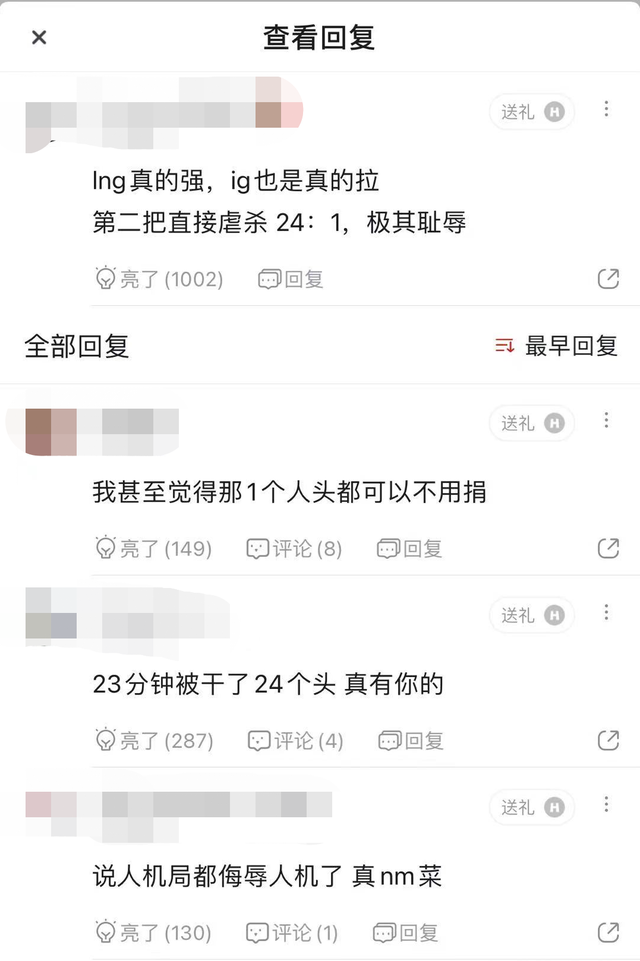The width and height of the screenshot is (640, 961).
Task: Change sort order via 最早回复
Action: pos(557,346)
